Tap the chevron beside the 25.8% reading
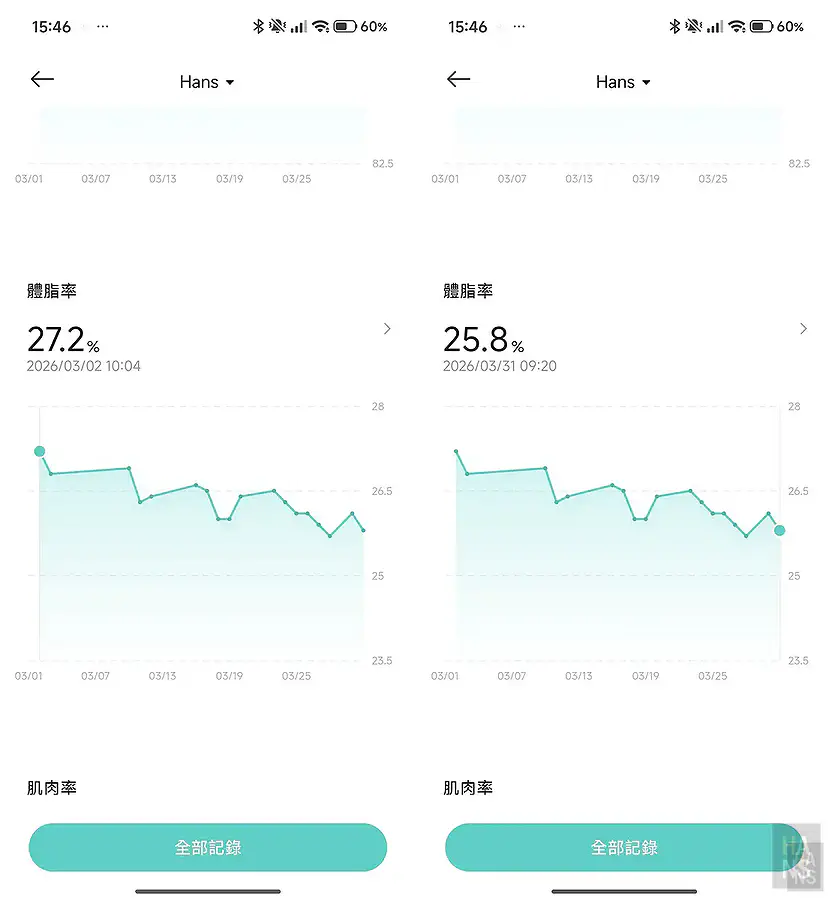 click(x=803, y=328)
